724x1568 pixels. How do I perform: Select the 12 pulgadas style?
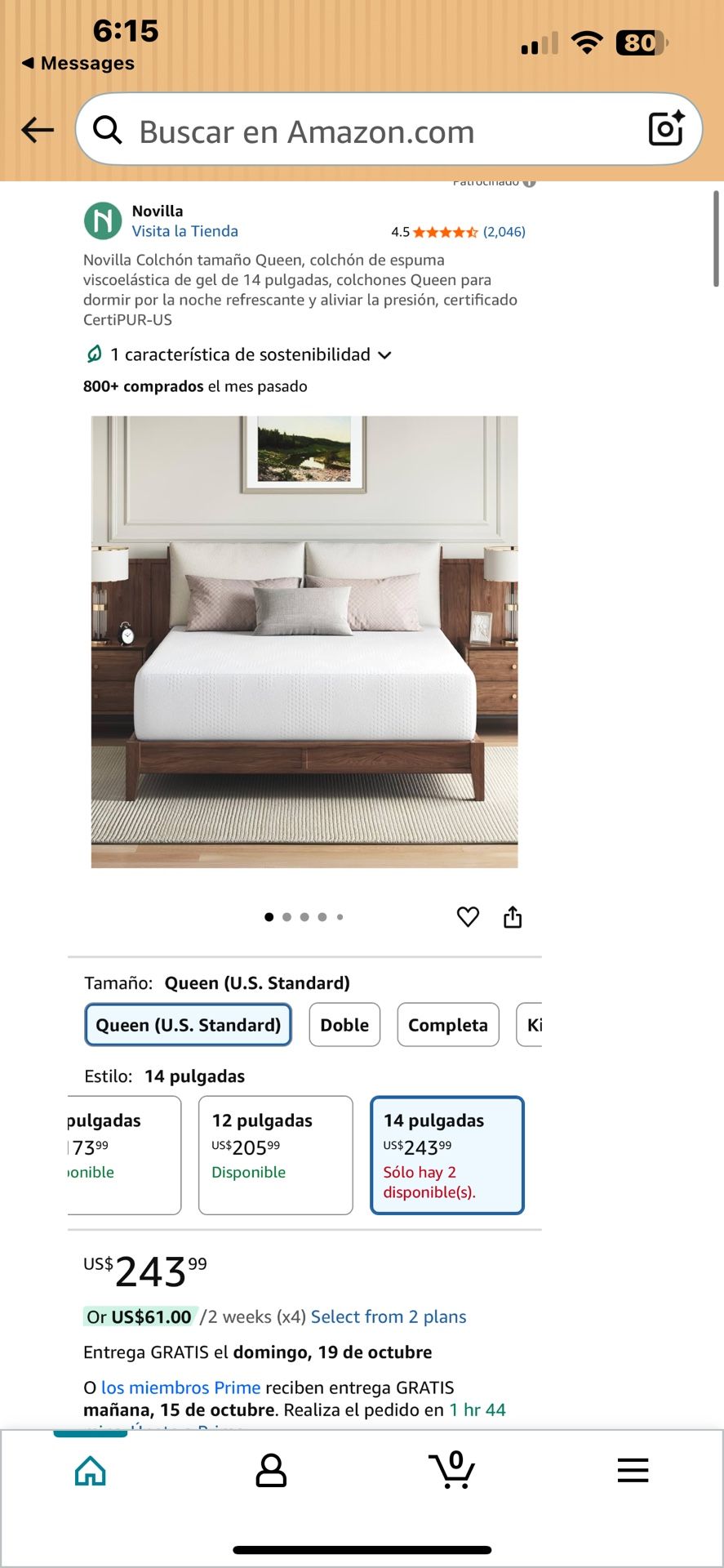[x=276, y=1155]
